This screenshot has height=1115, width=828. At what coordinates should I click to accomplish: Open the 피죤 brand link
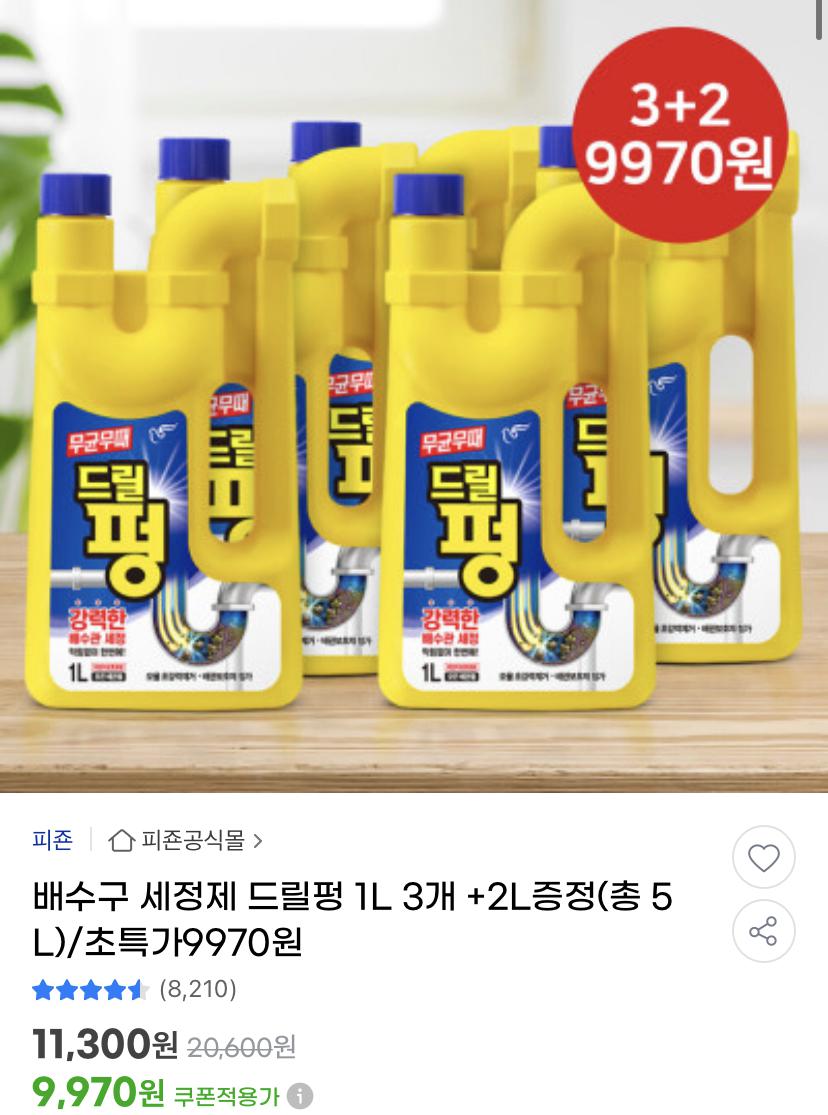(53, 840)
